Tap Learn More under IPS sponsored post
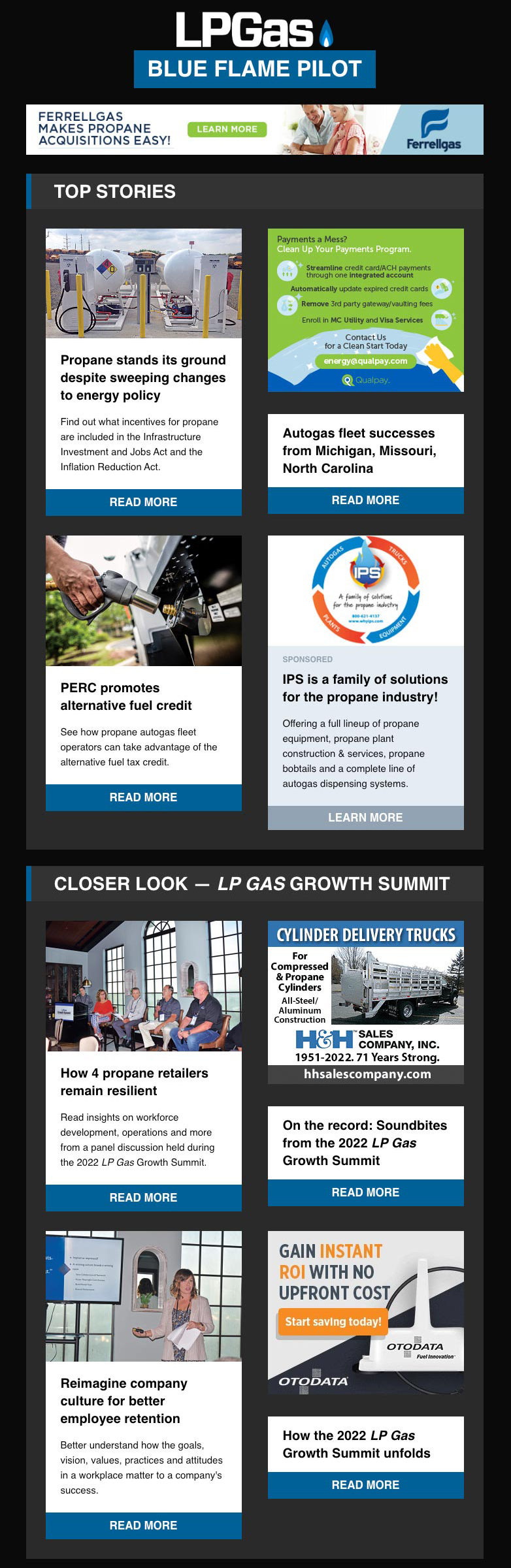This screenshot has width=511, height=1568. click(x=365, y=818)
